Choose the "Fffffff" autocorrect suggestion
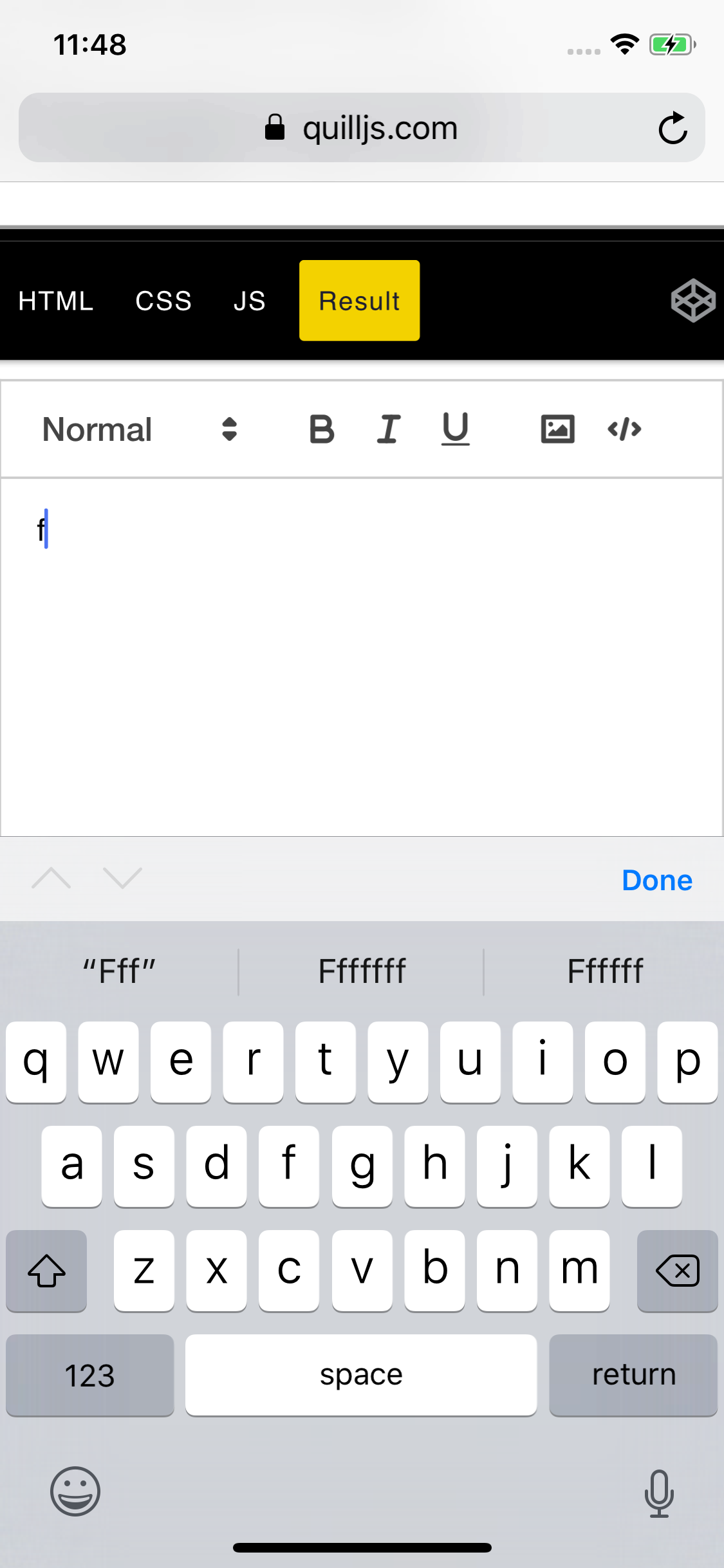This screenshot has width=724, height=1568. 361,969
